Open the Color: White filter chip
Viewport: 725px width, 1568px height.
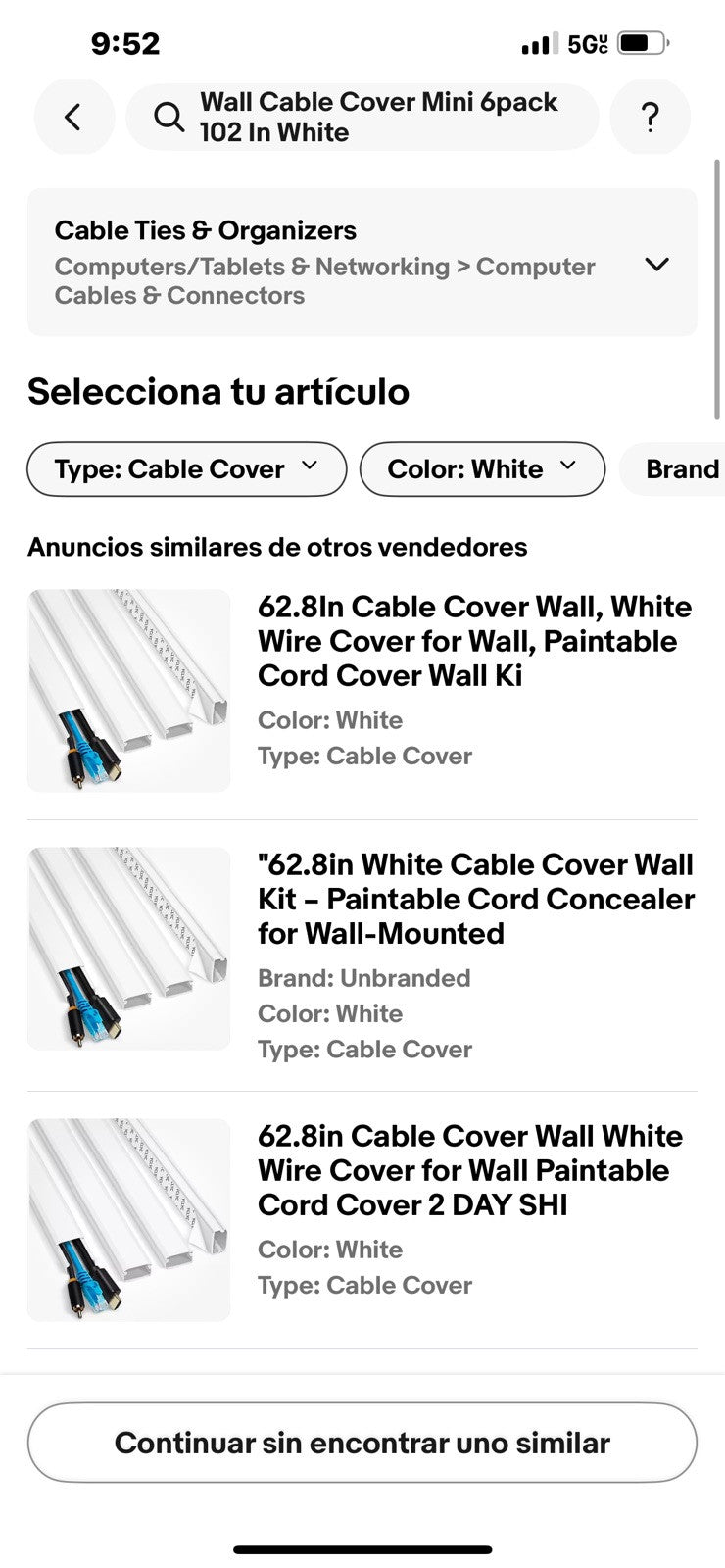coord(482,469)
